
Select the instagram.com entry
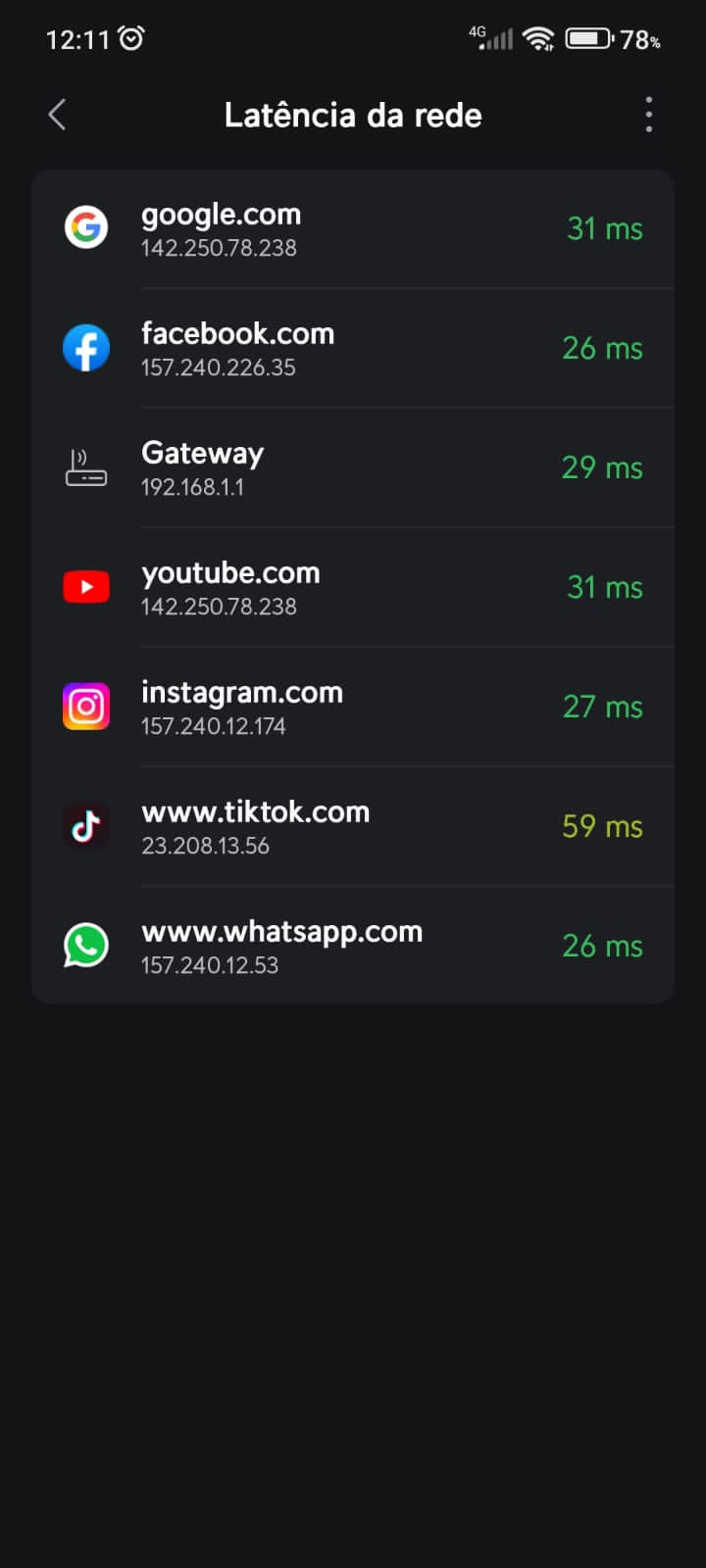[353, 708]
